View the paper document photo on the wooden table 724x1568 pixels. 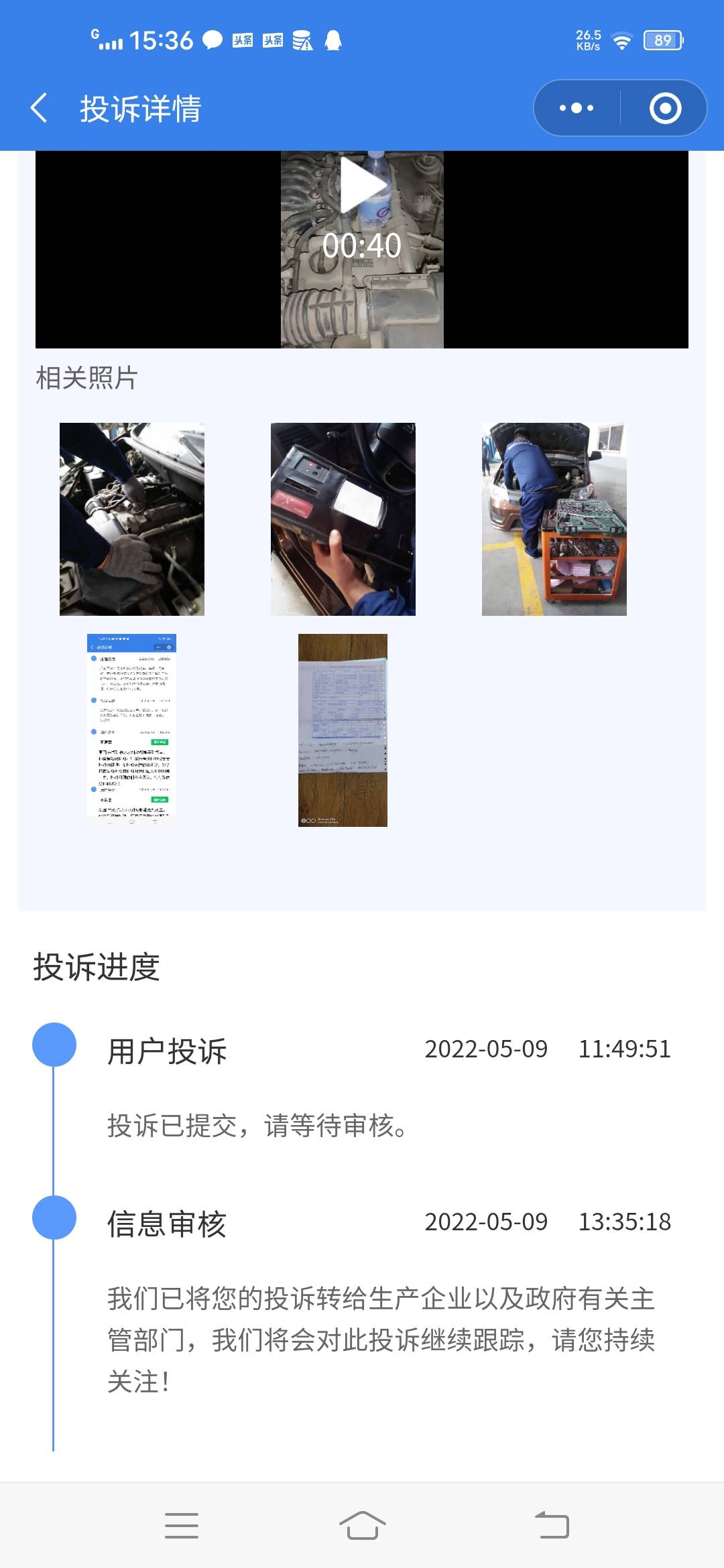click(x=343, y=730)
